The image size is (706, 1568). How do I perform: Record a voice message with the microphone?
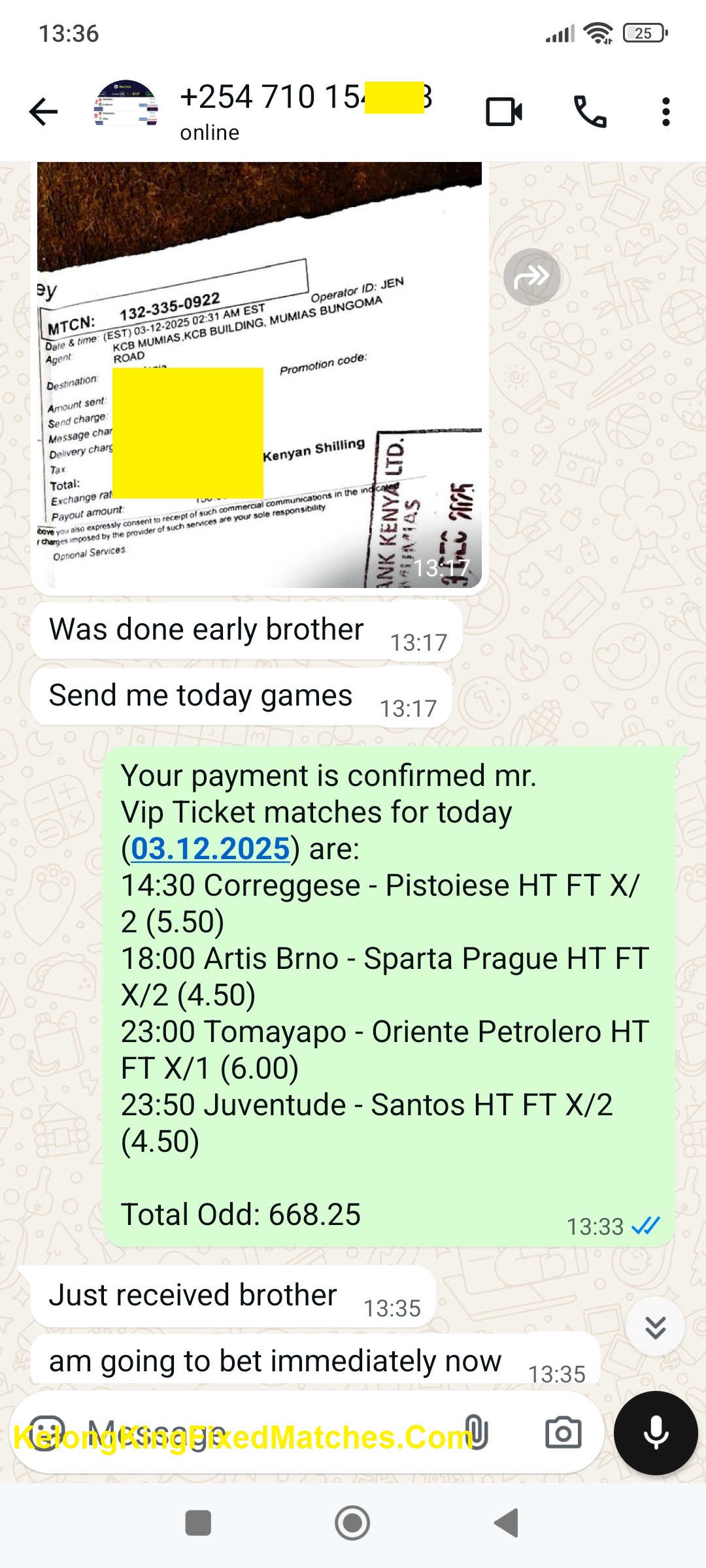point(656,1433)
